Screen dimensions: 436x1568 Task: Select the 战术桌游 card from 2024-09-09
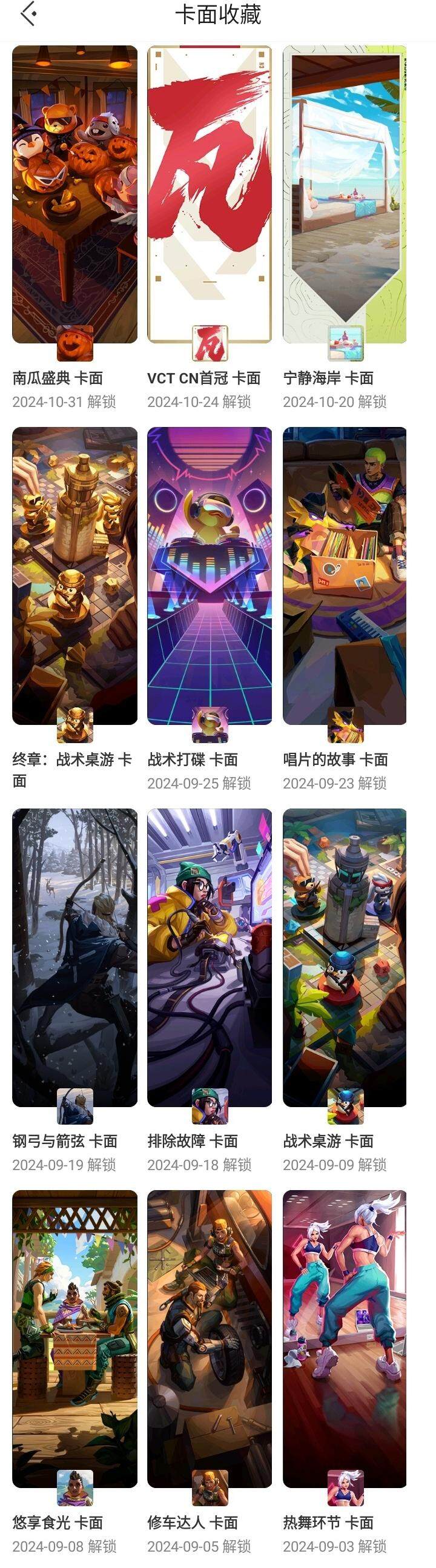[x=345, y=957]
